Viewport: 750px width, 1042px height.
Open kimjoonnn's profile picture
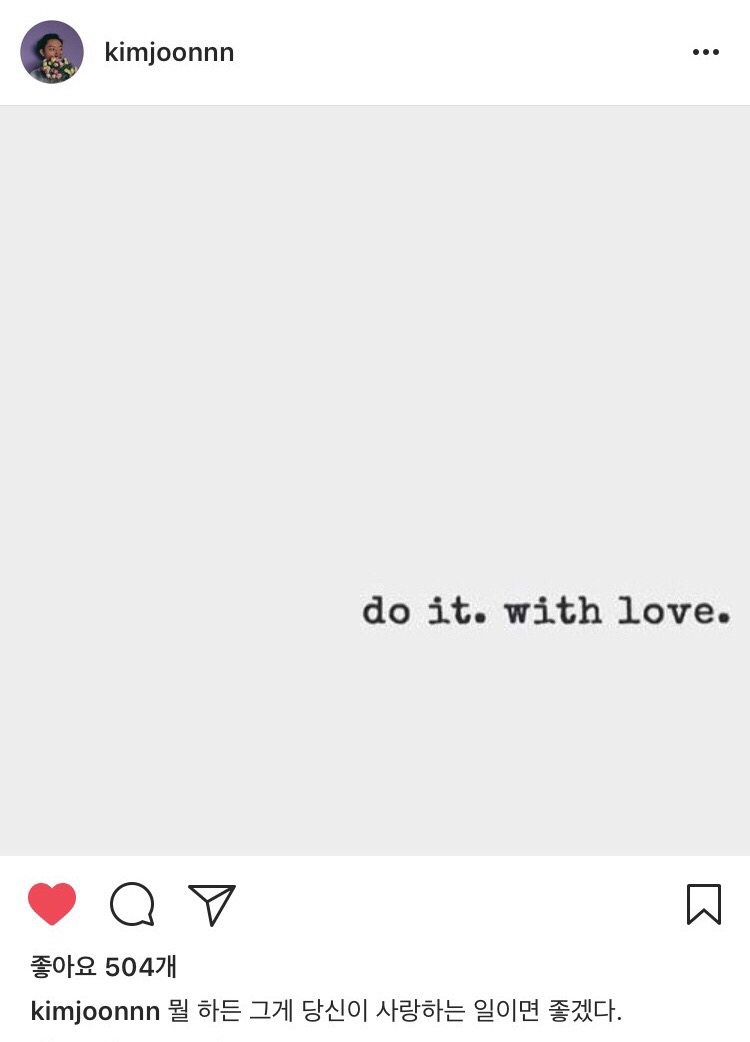(x=52, y=52)
